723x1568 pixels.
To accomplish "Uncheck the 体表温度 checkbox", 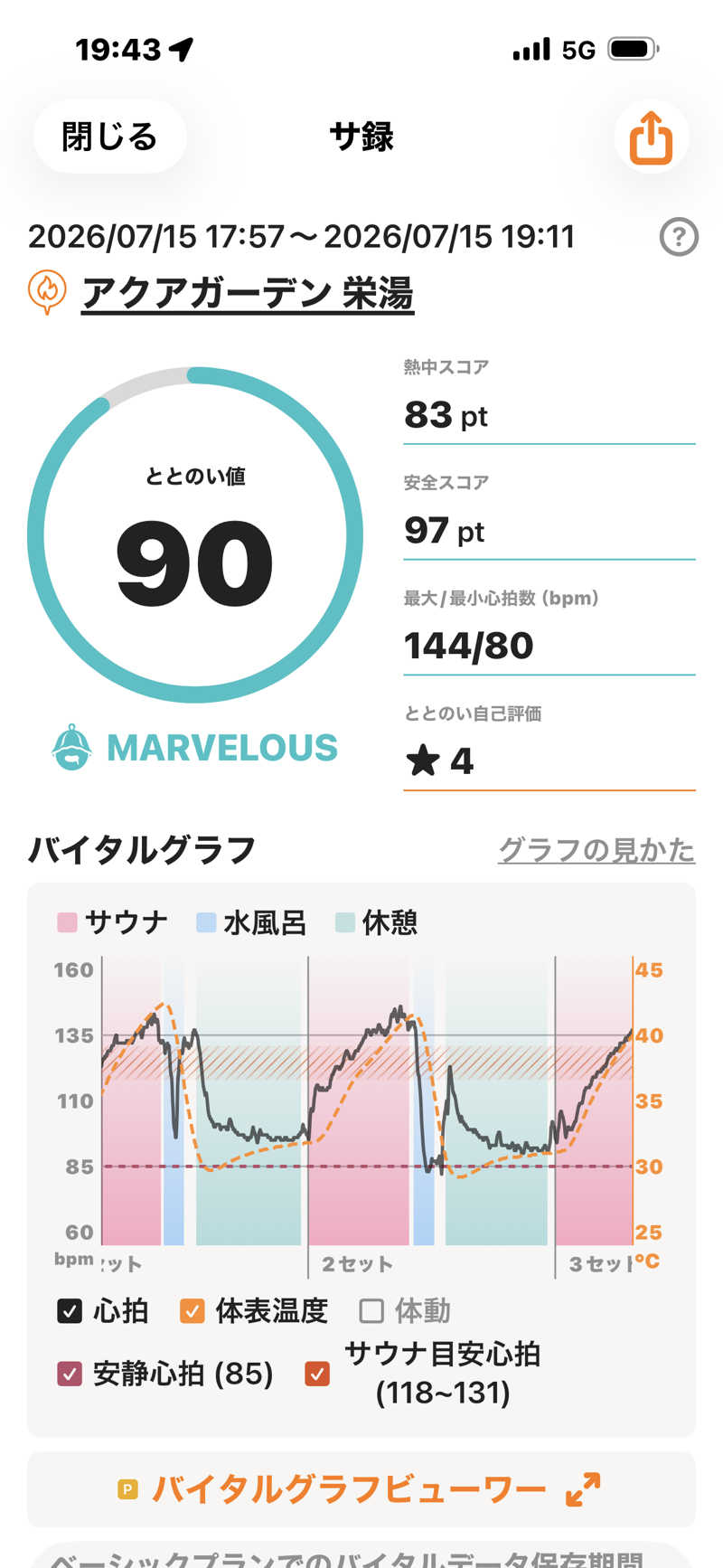I will [x=192, y=1310].
